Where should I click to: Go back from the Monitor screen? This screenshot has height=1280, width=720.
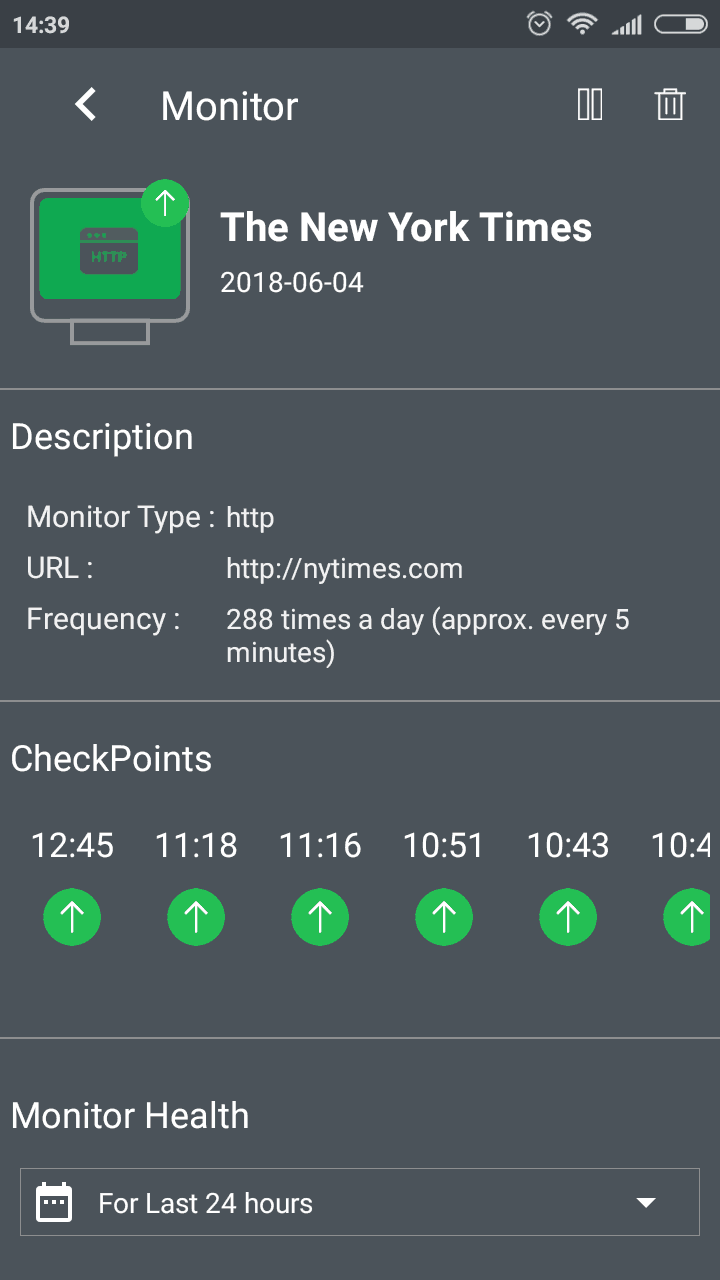[x=86, y=105]
